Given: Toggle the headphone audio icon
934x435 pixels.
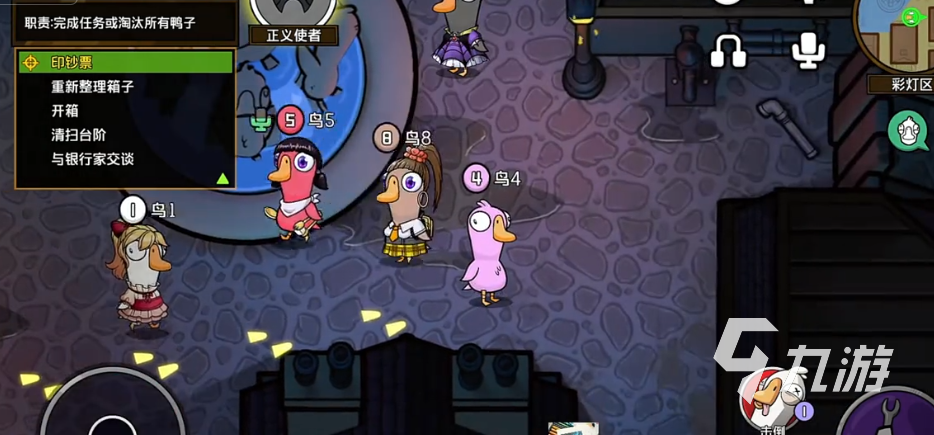Looking at the screenshot, I should 730,51.
